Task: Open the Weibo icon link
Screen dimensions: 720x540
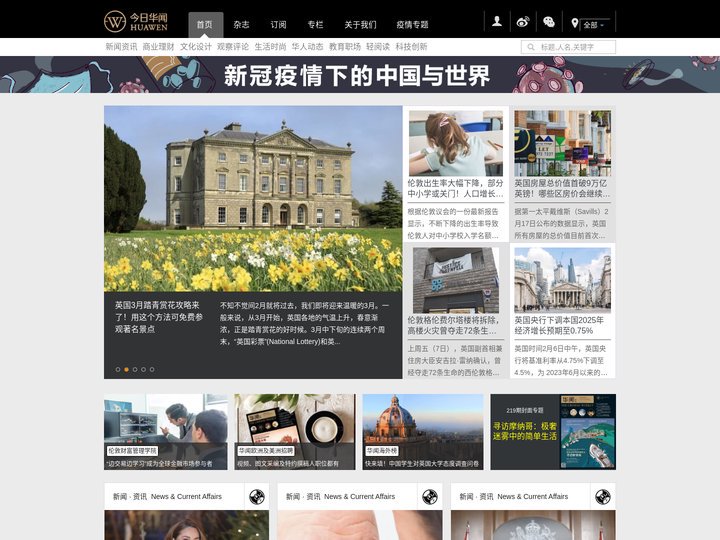Action: (523, 21)
